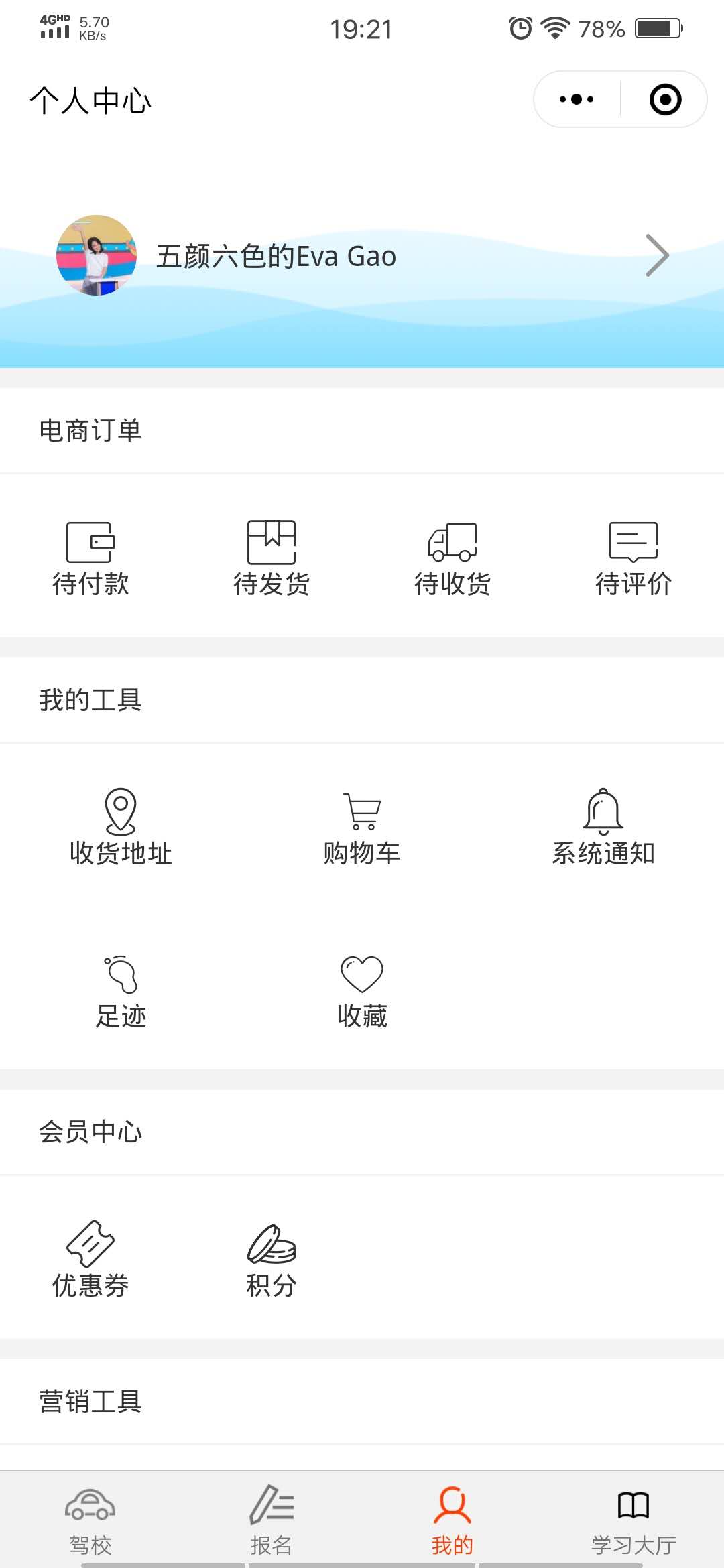The height and width of the screenshot is (1568, 724).
Task: Open 收藏 favorites
Action: (362, 990)
